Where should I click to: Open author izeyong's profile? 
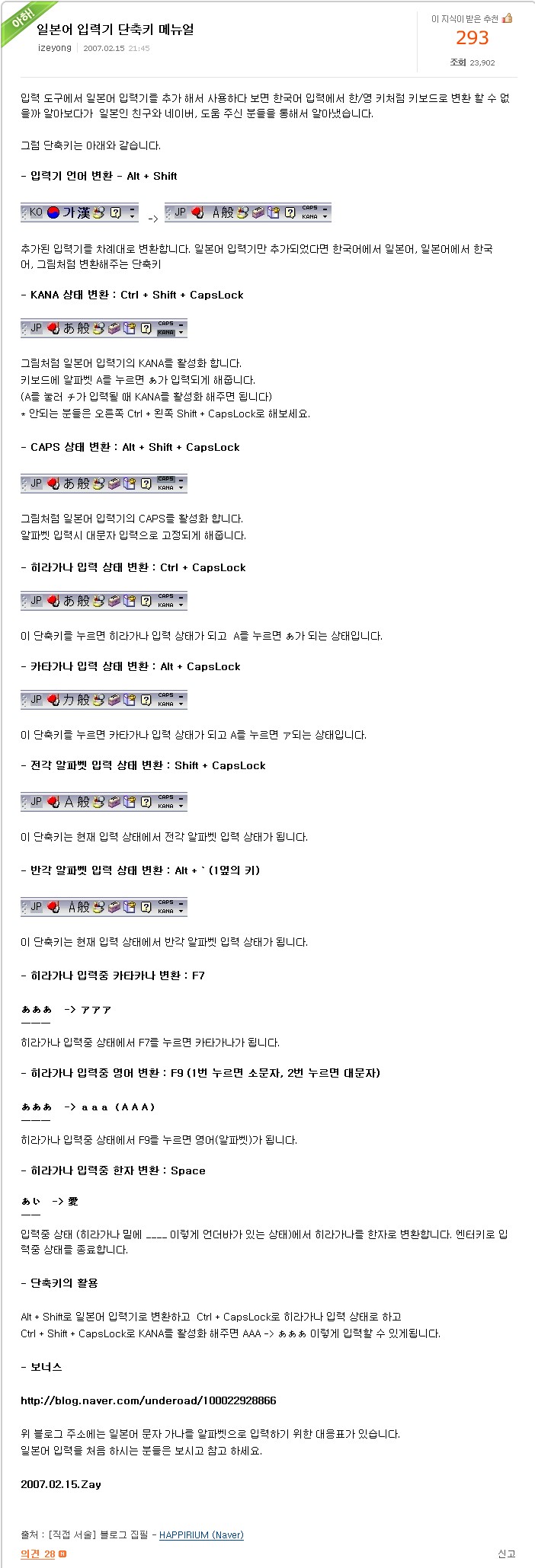54,48
